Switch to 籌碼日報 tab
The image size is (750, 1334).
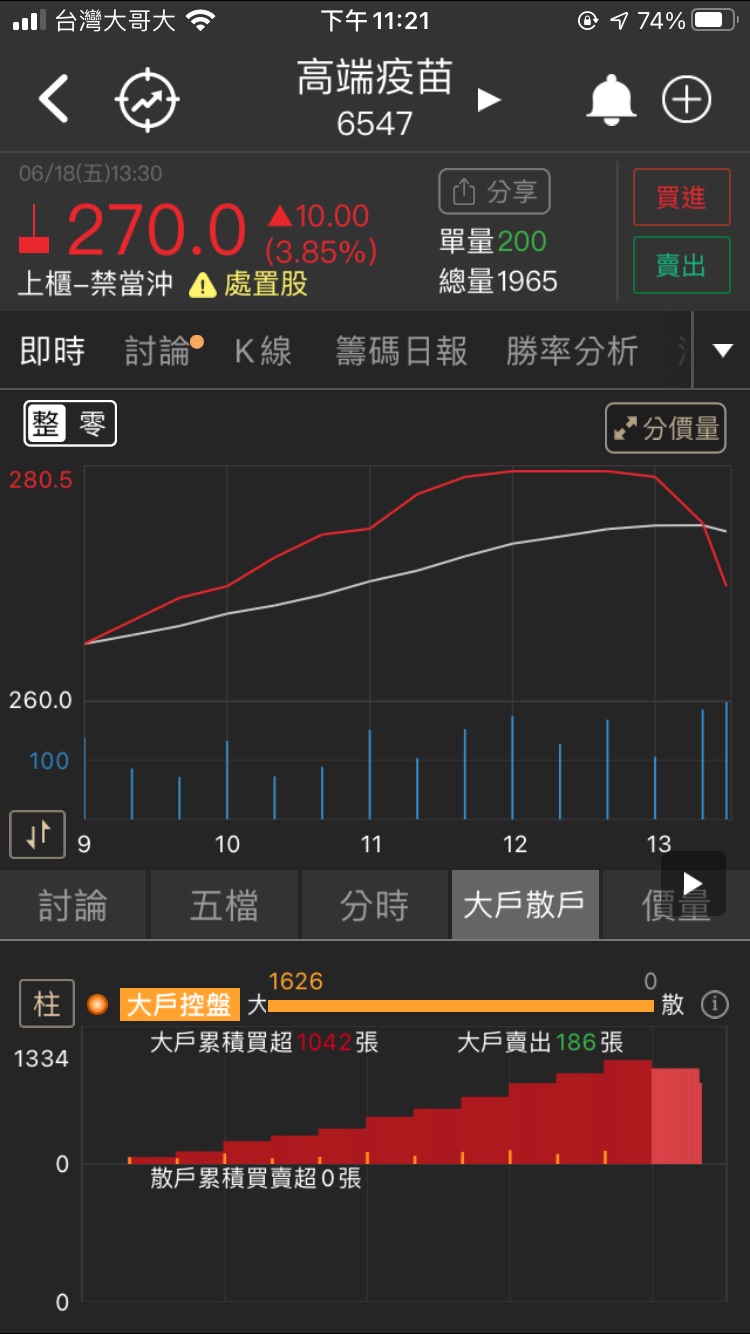401,351
